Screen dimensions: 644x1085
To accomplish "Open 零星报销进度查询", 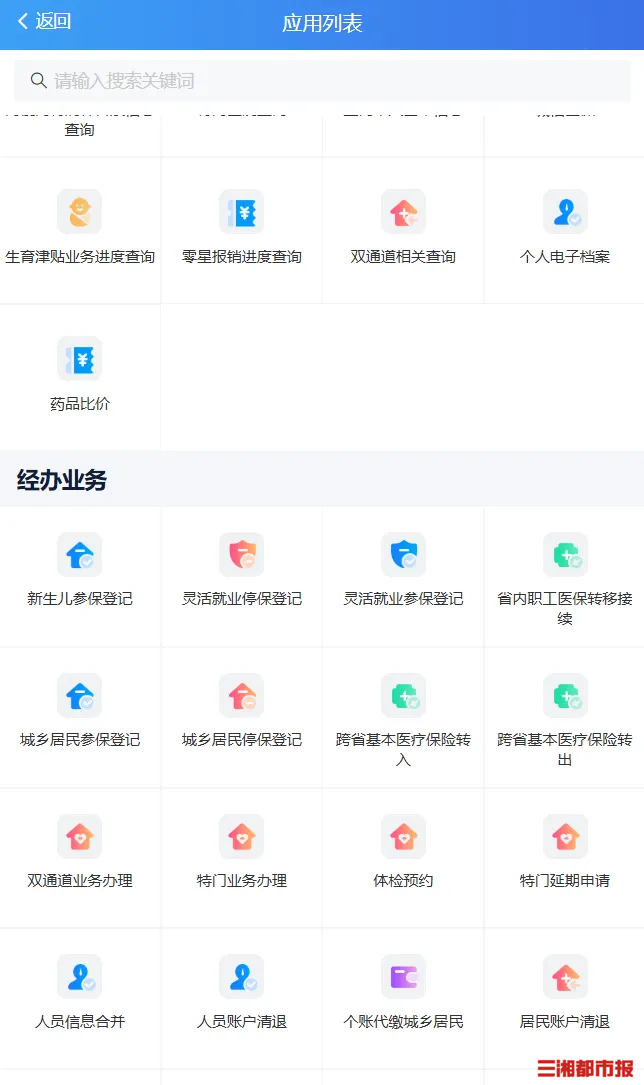I will pos(241,230).
